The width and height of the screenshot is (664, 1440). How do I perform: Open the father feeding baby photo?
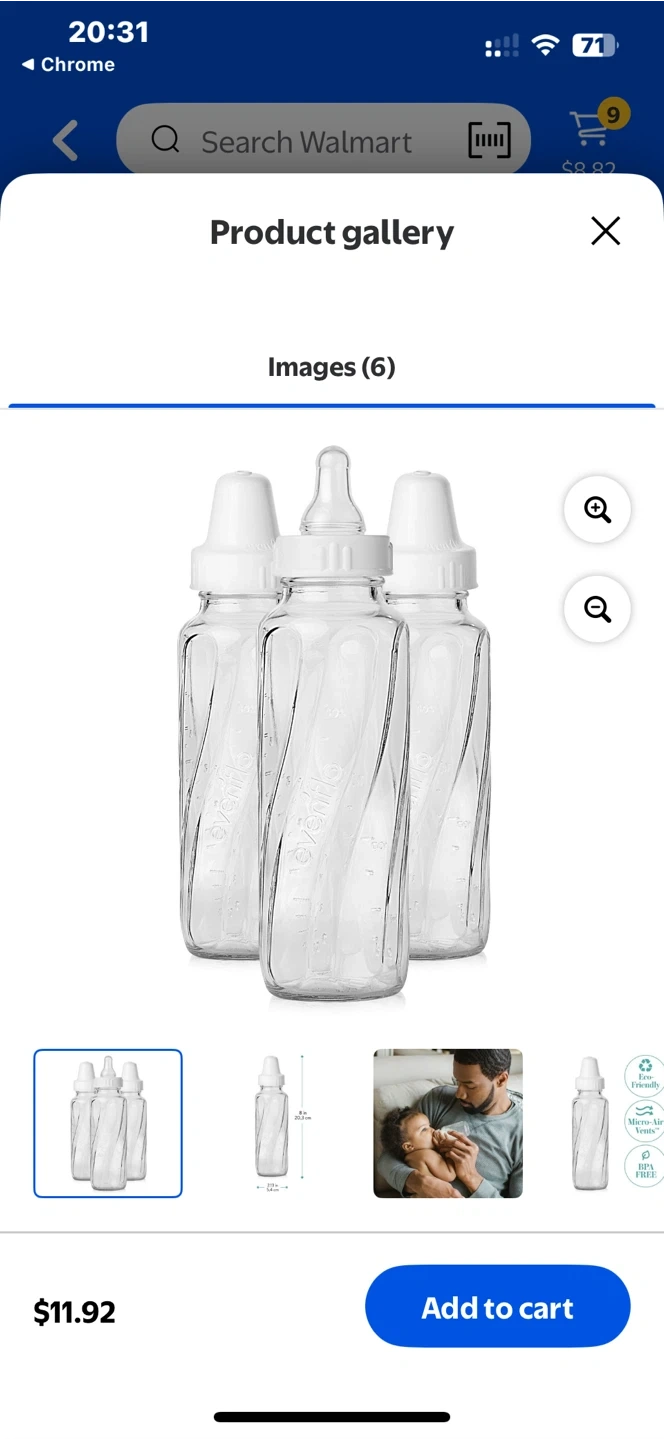click(x=448, y=1123)
